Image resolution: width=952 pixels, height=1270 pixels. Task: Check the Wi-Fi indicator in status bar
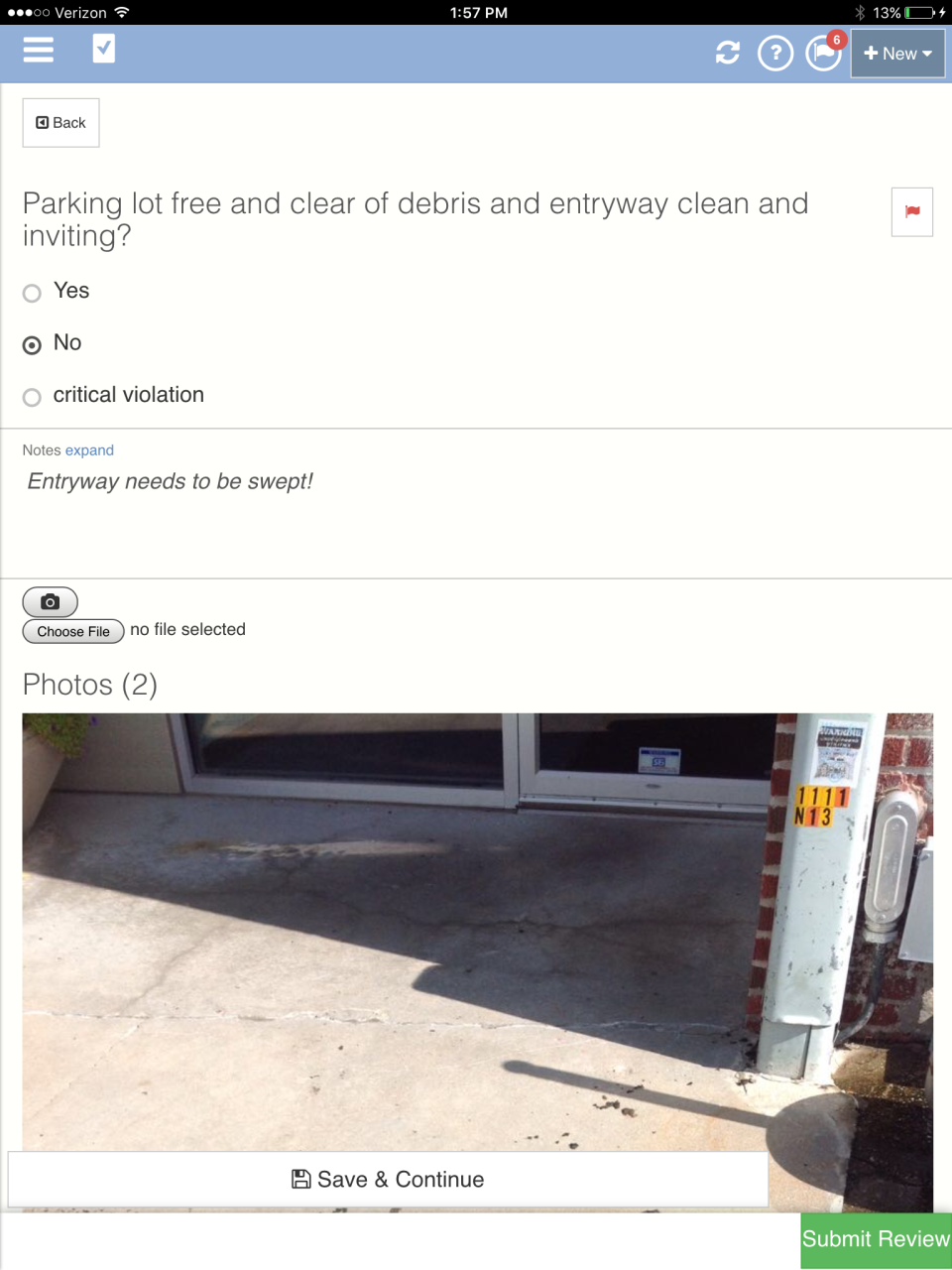tap(121, 13)
